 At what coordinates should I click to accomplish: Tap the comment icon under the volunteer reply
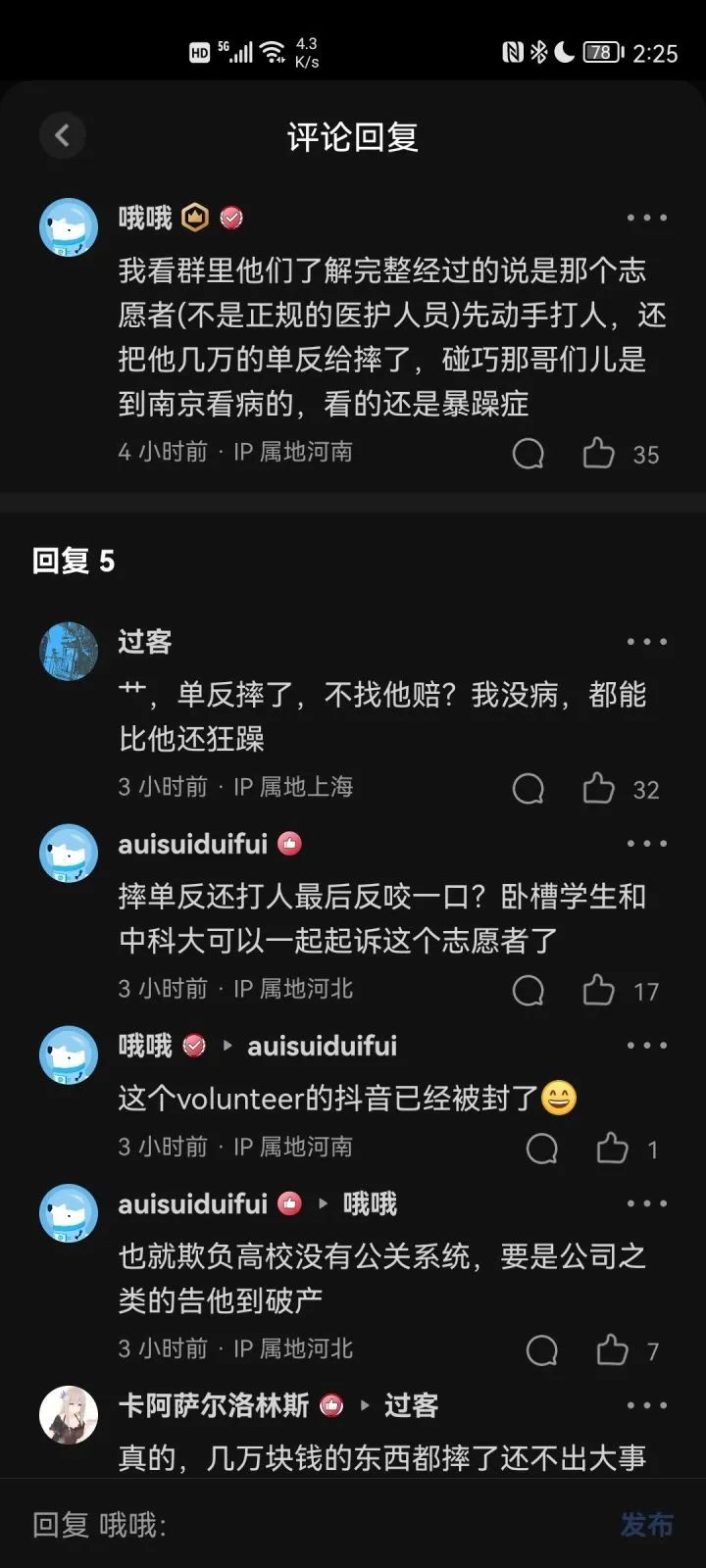[x=541, y=1148]
